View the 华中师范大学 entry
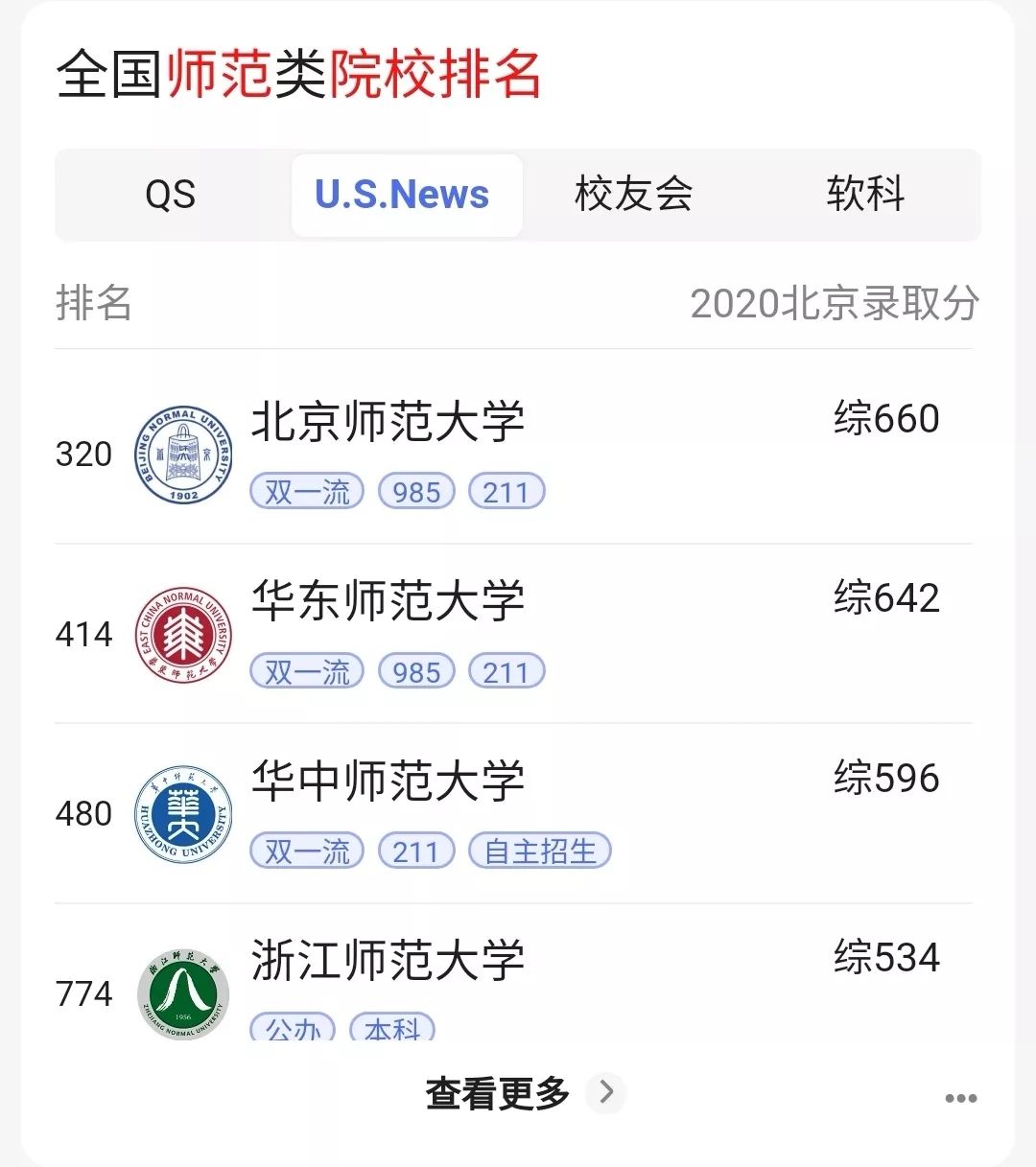 point(388,781)
